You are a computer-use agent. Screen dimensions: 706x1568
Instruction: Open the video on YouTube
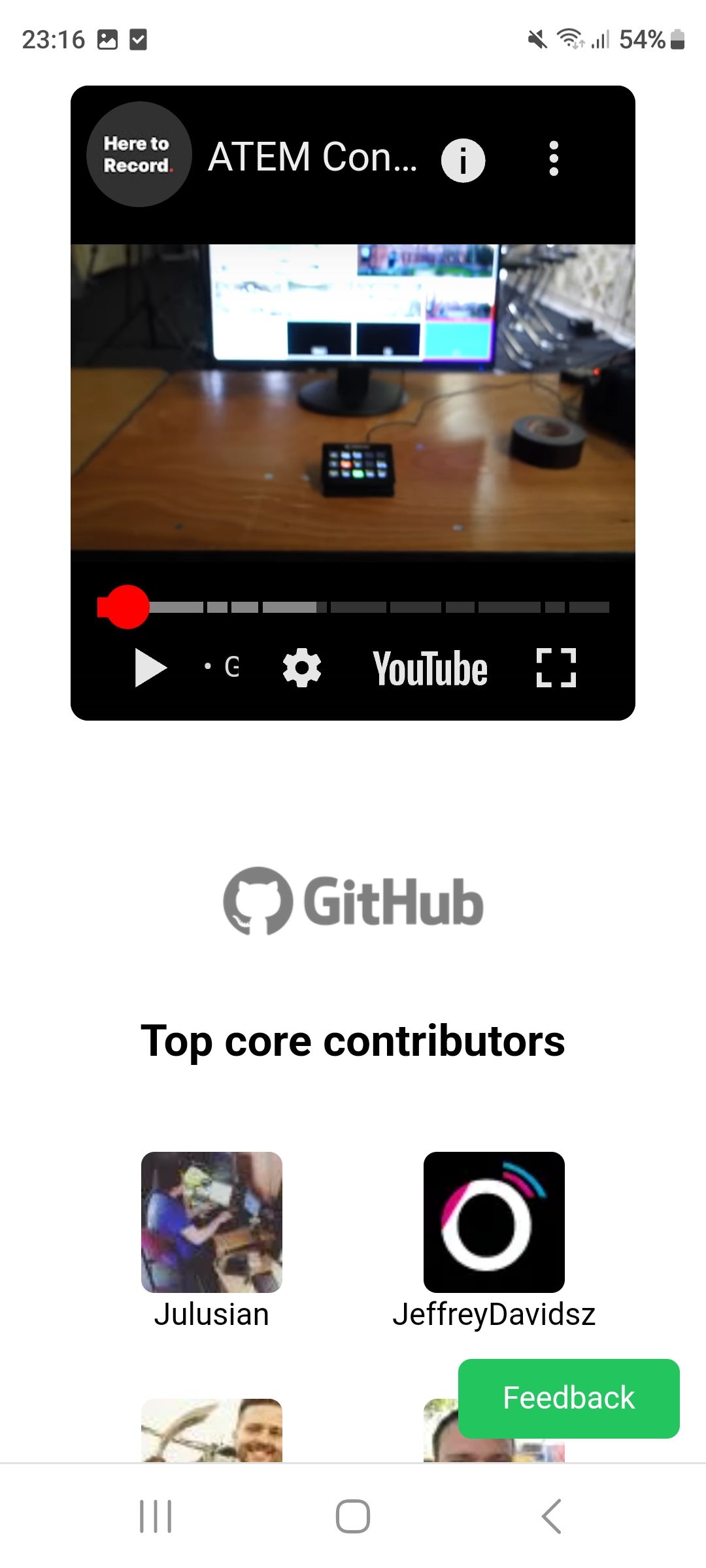(430, 668)
